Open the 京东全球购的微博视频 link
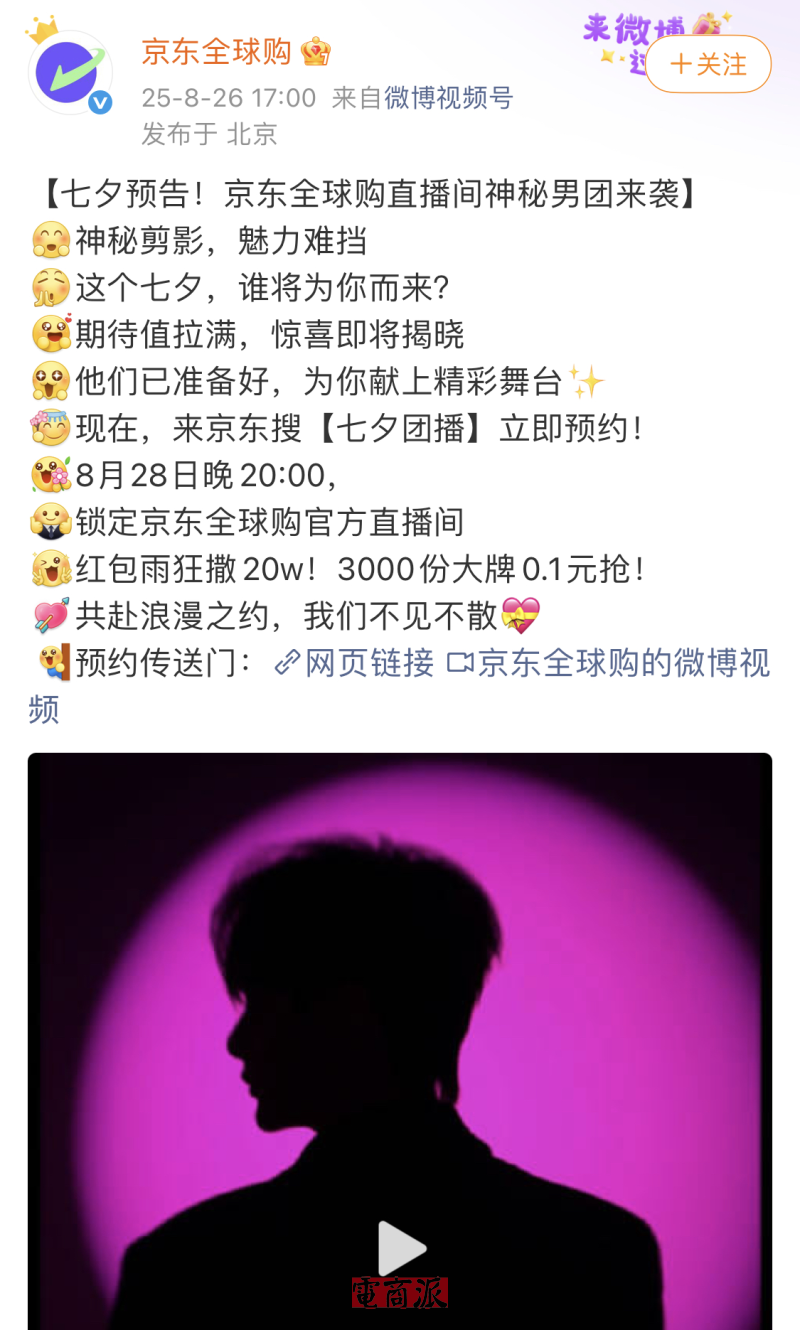Viewport: 800px width, 1330px height. pyautogui.click(x=610, y=663)
